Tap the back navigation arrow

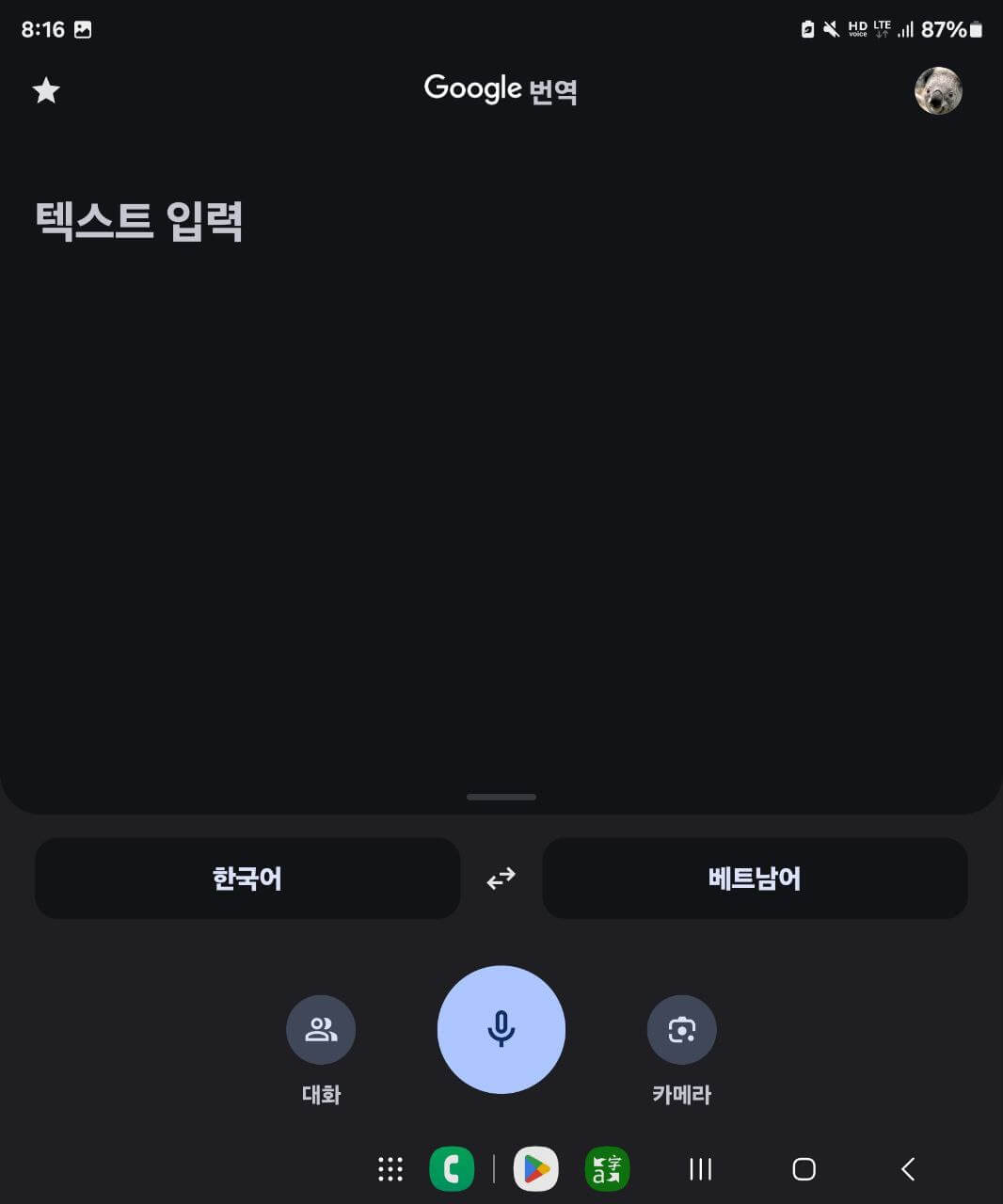point(906,1168)
